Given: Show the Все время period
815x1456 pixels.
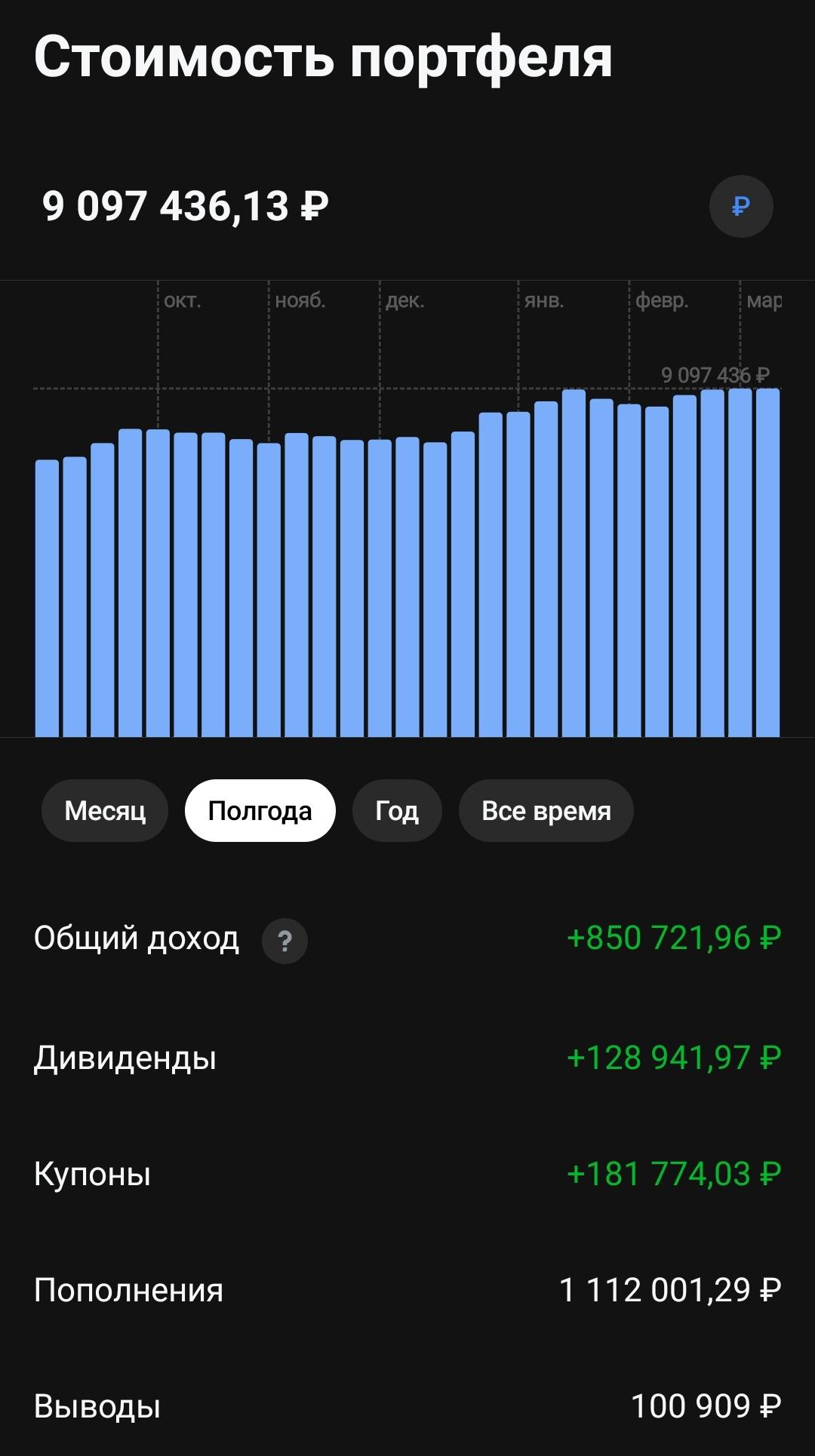Looking at the screenshot, I should click(x=546, y=811).
